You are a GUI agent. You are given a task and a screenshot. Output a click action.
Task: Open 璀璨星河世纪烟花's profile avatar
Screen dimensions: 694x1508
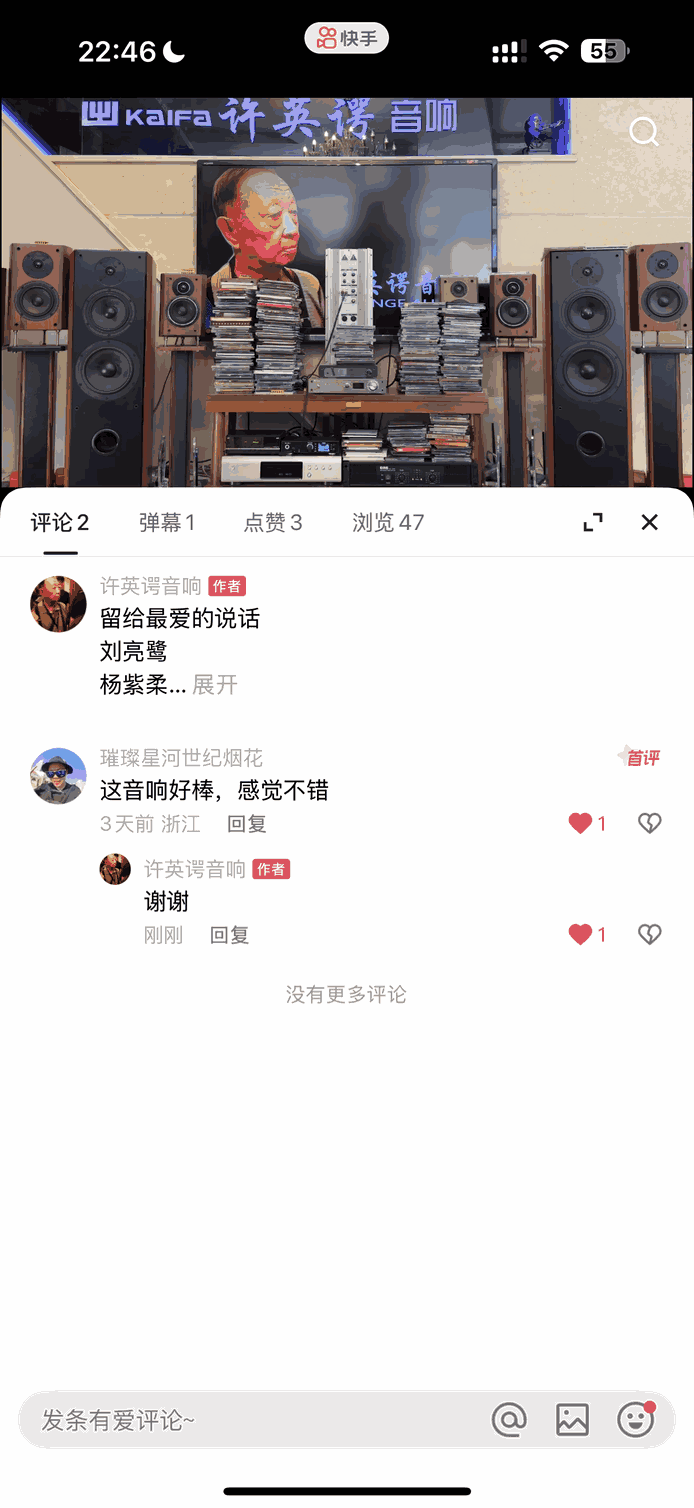59,776
